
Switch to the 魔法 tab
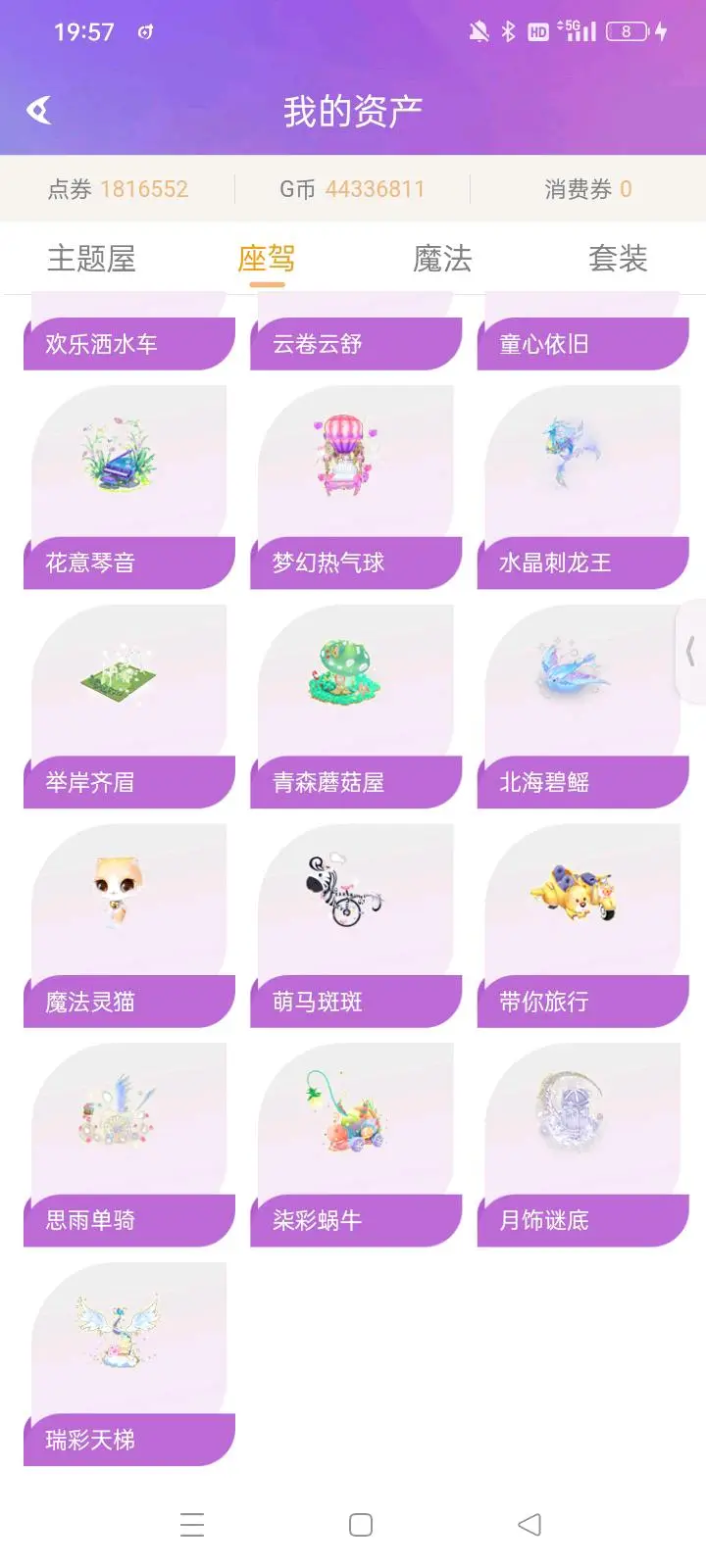(442, 259)
